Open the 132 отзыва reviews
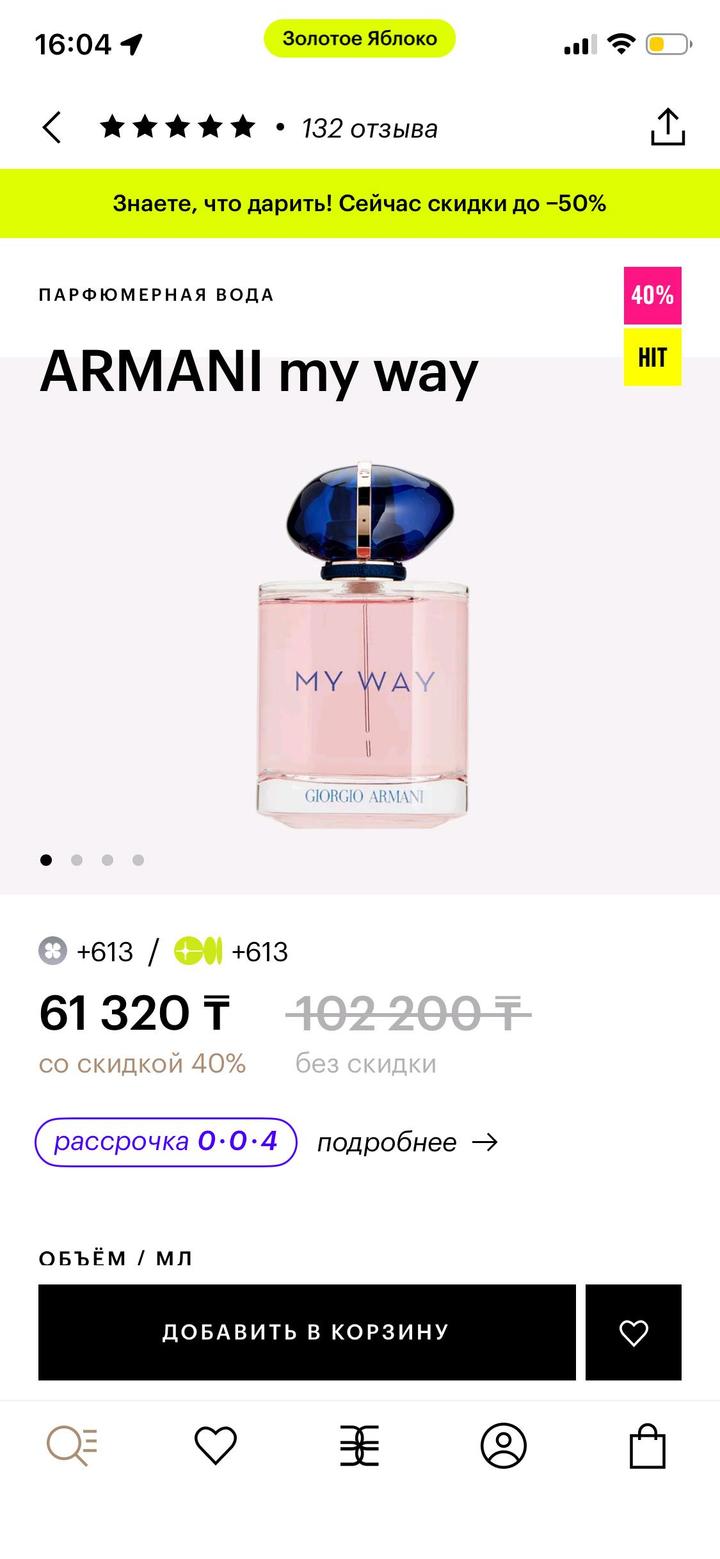The image size is (720, 1559). 369,129
